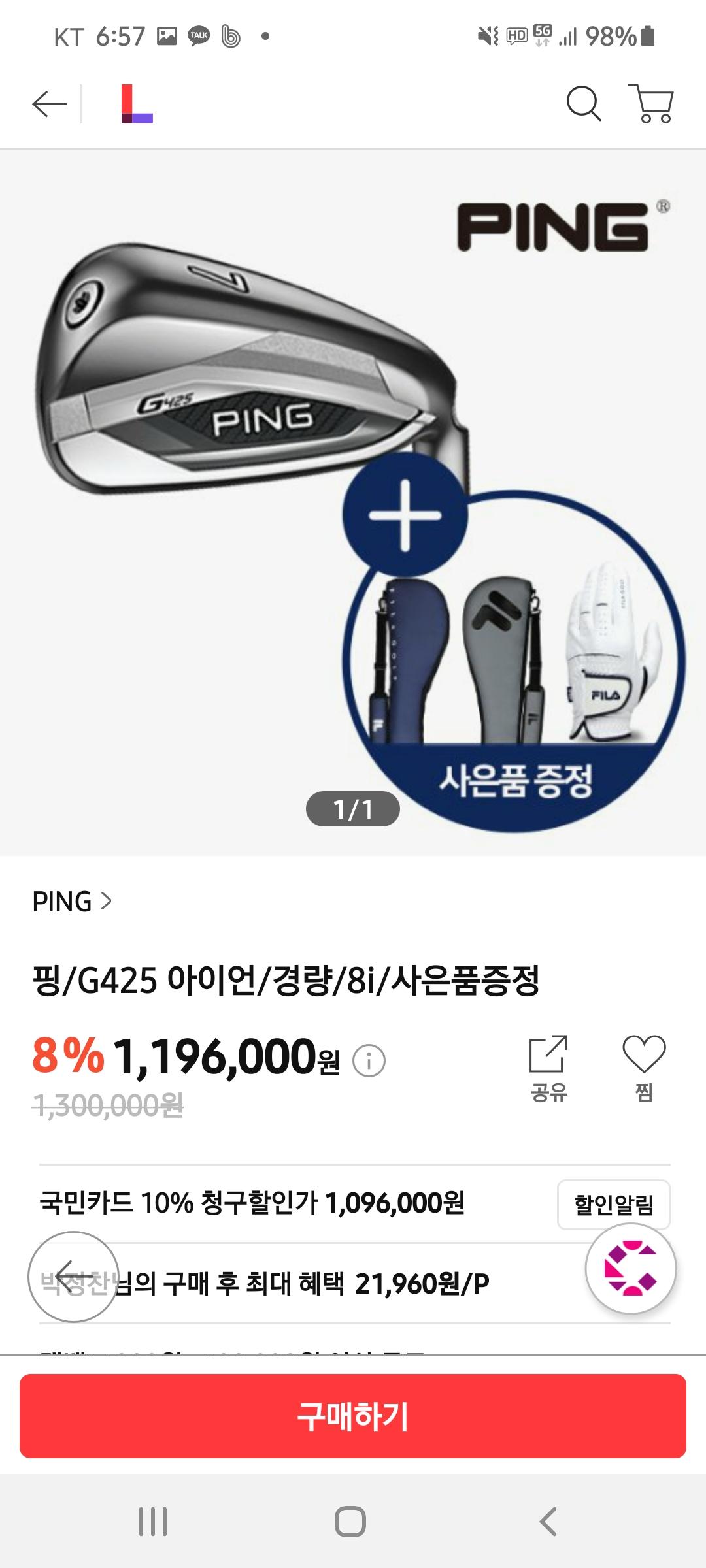Open recent apps from the navigation bar
706x1568 pixels.
(153, 1522)
